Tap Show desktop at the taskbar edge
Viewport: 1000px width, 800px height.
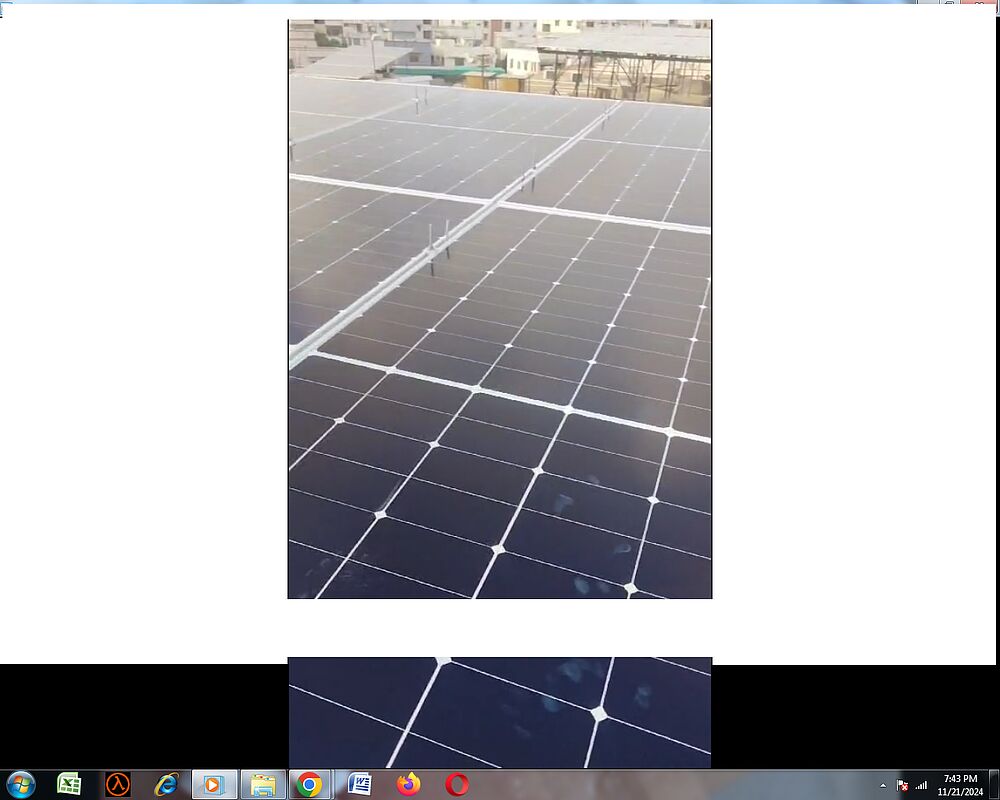pos(994,784)
